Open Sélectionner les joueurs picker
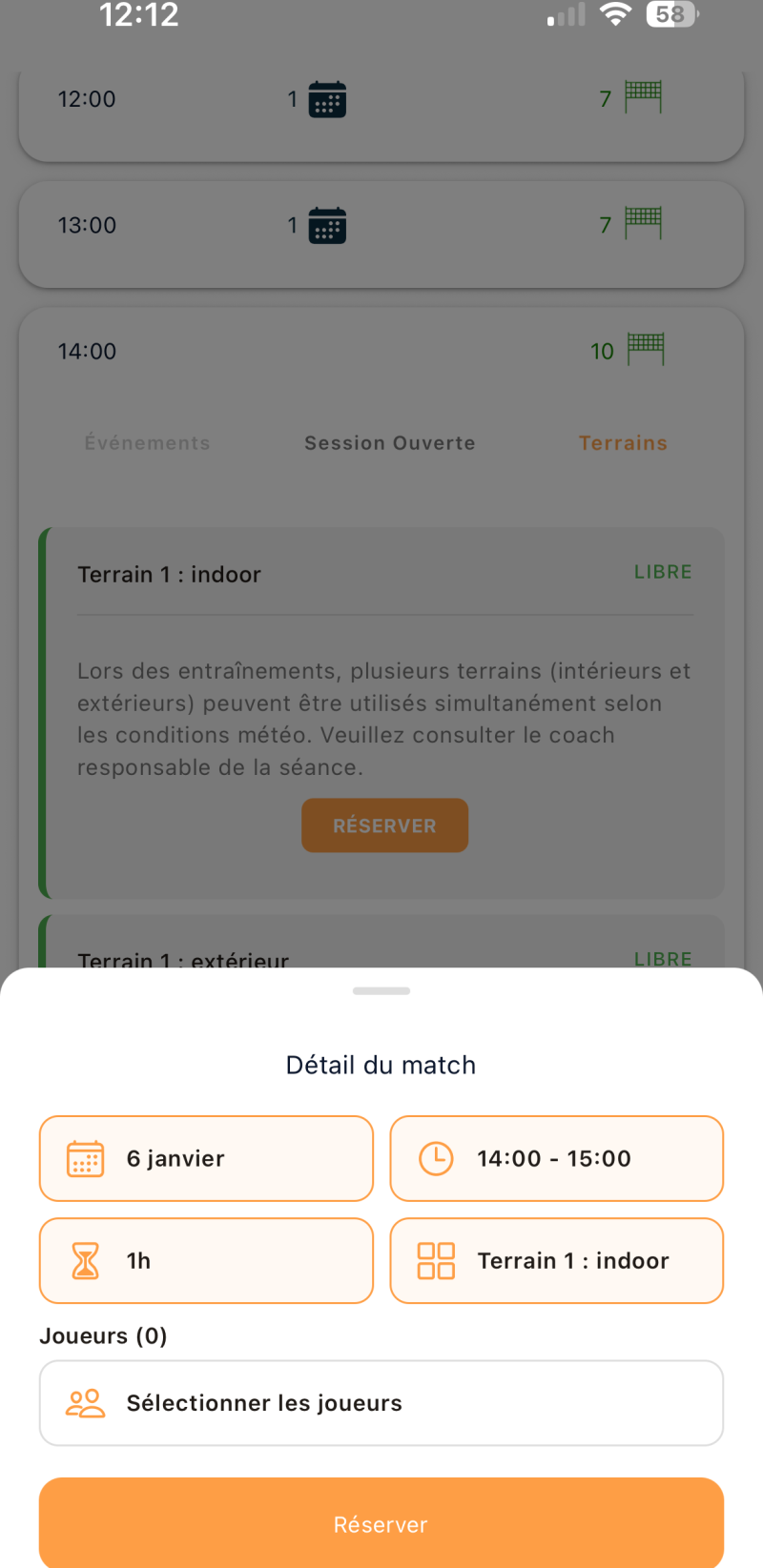Image resolution: width=763 pixels, height=1568 pixels. (381, 1402)
